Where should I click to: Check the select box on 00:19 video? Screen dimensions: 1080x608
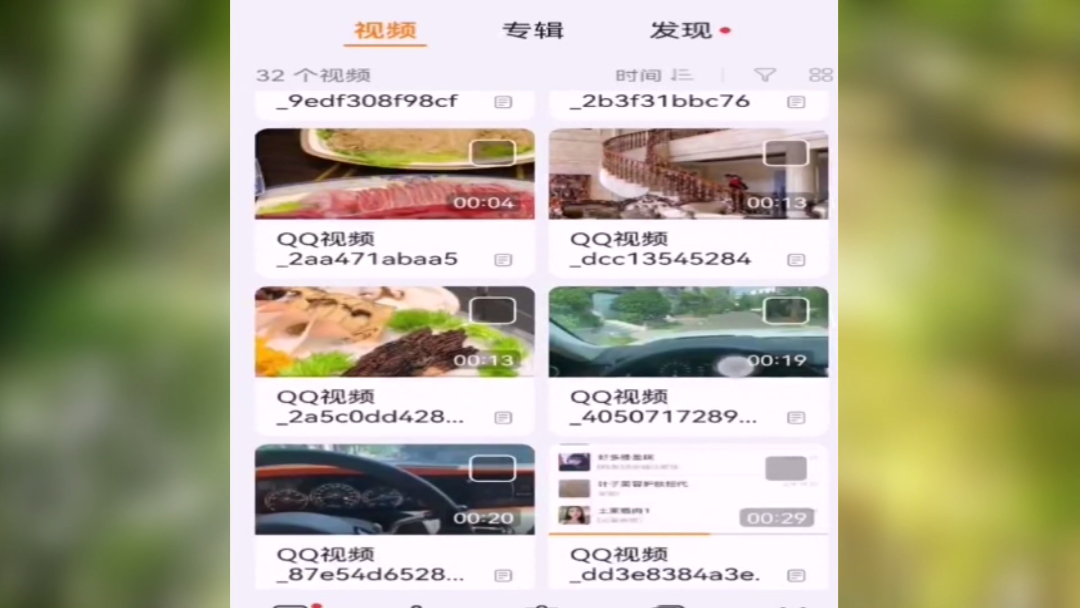tap(786, 311)
